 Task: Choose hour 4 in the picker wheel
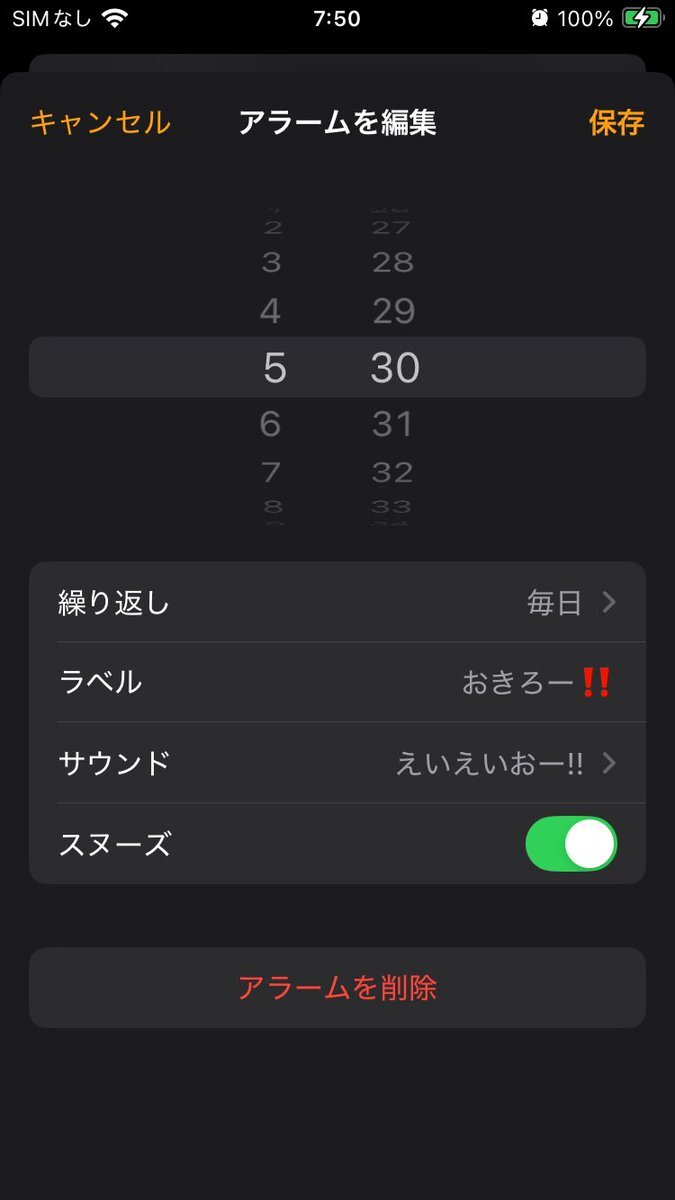pos(271,311)
